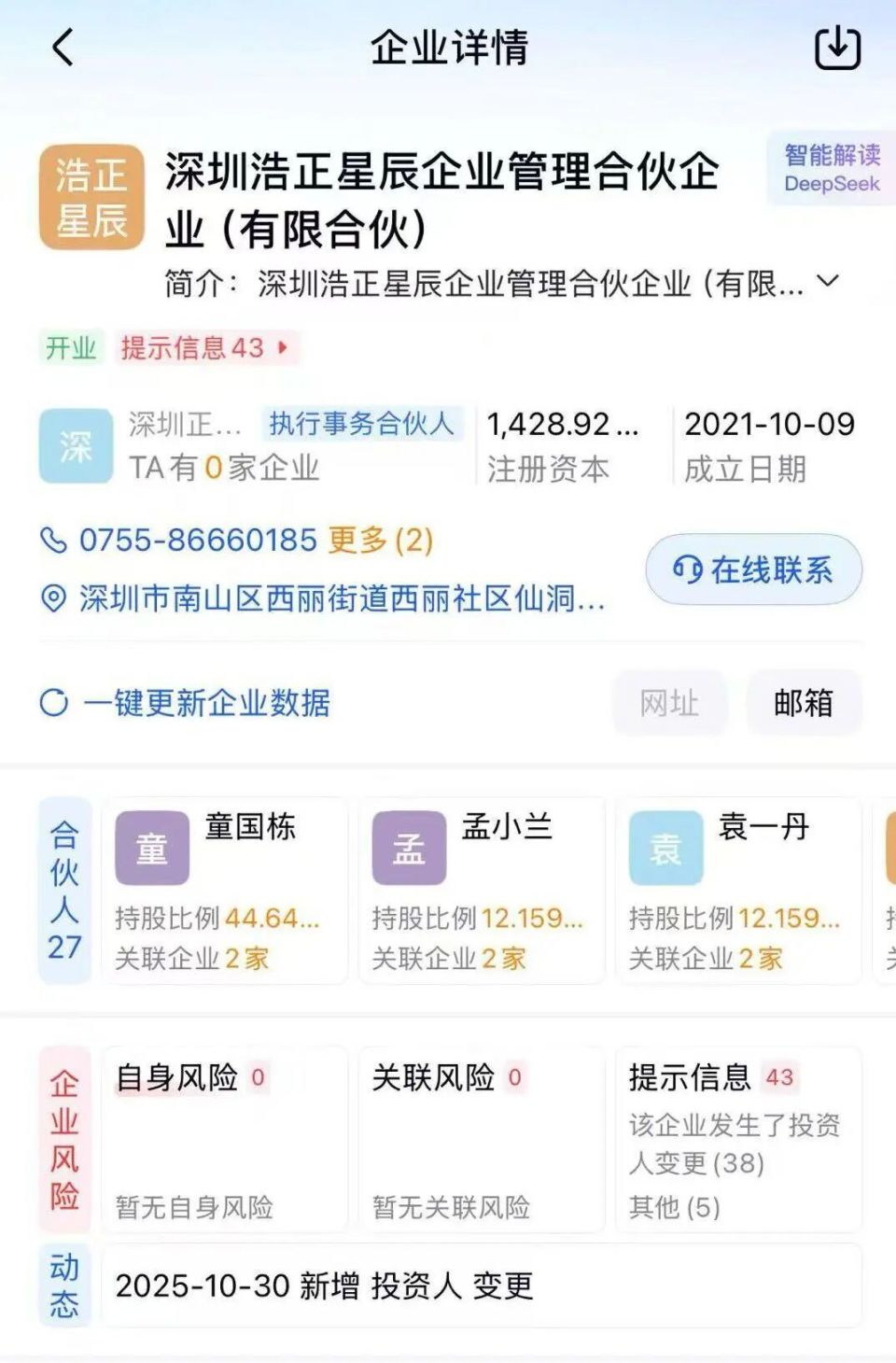896x1363 pixels.
Task: Tap the back arrow to exit 企业详情
Action: pyautogui.click(x=62, y=48)
